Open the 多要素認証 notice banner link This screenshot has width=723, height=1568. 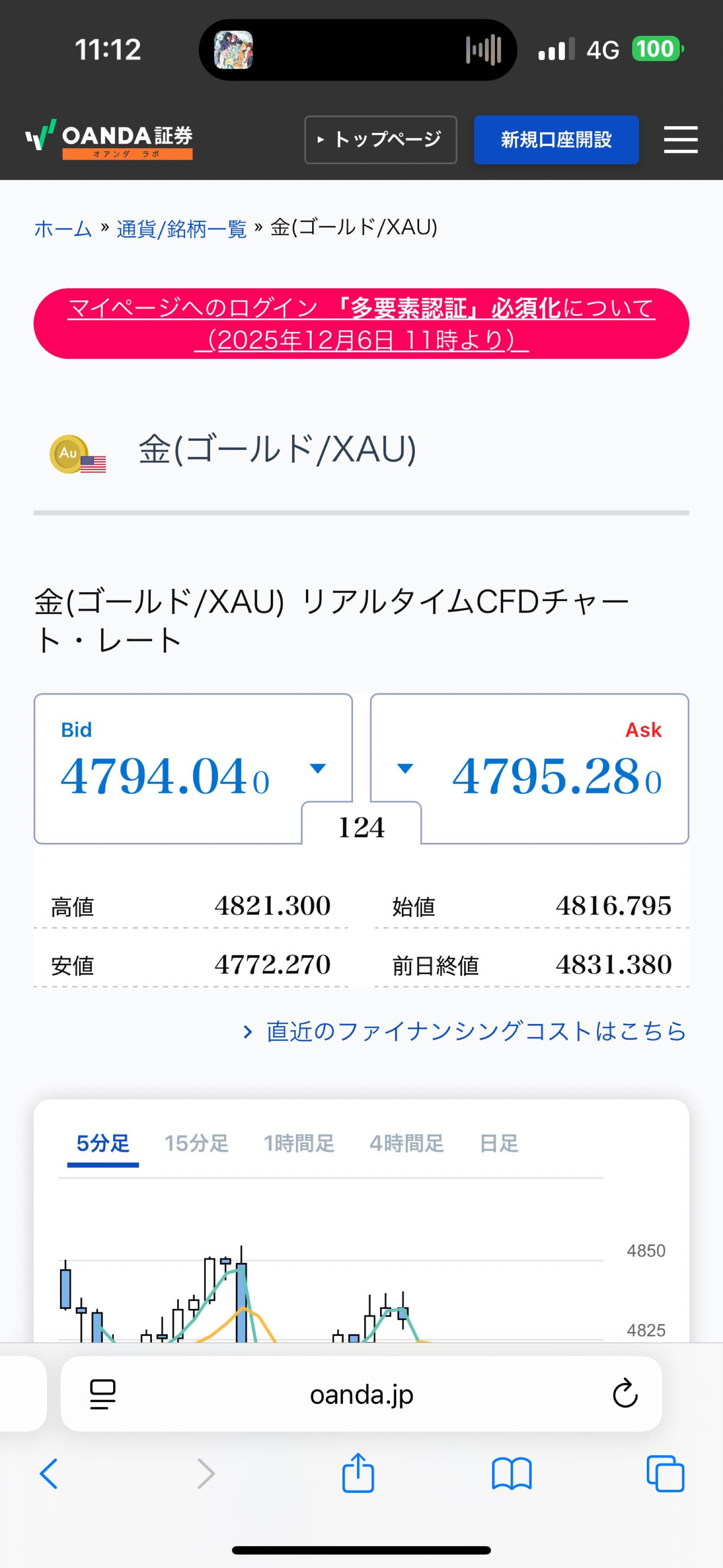361,323
